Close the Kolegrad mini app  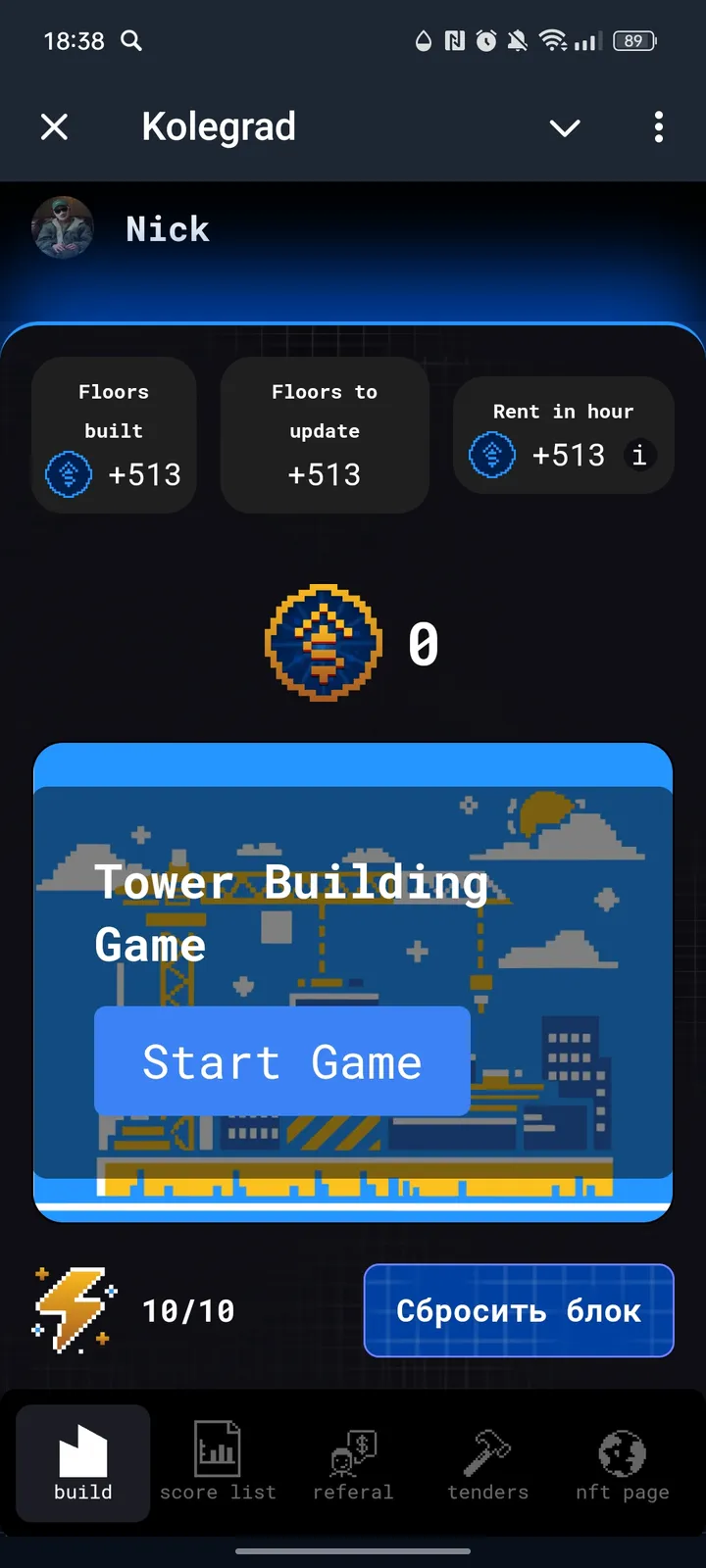[x=55, y=127]
